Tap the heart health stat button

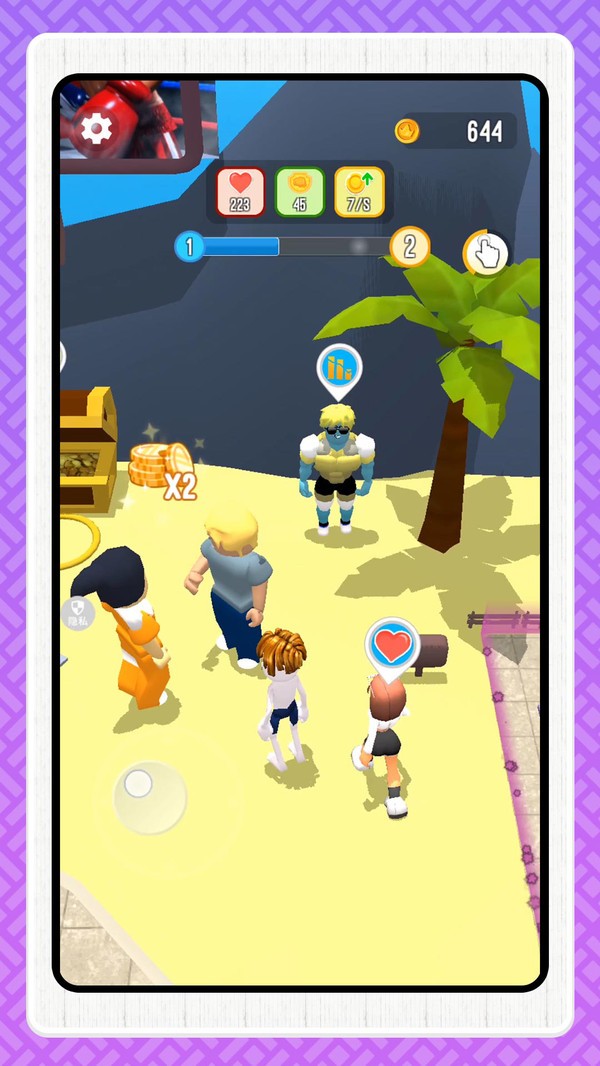(x=241, y=191)
